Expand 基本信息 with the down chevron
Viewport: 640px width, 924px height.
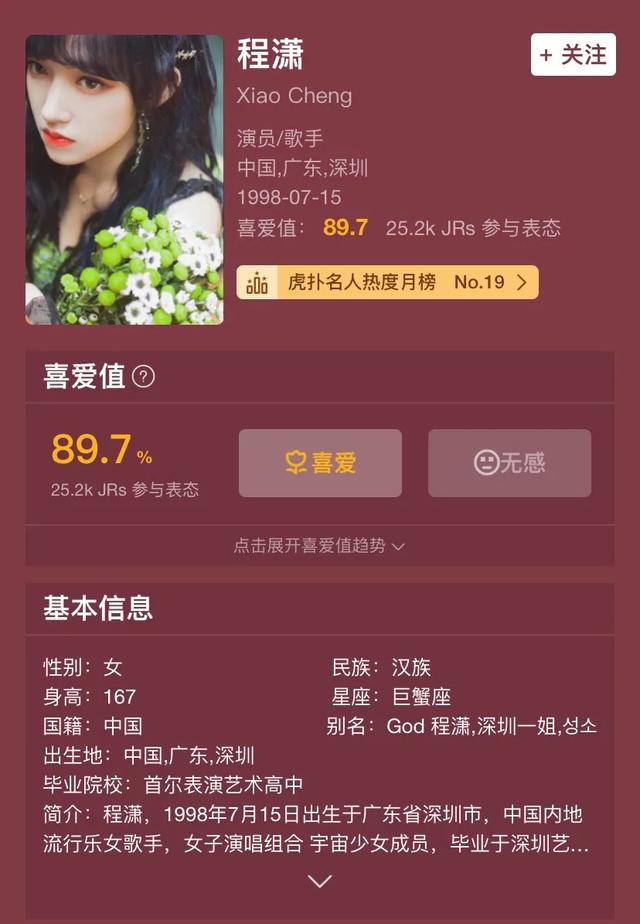pyautogui.click(x=319, y=881)
